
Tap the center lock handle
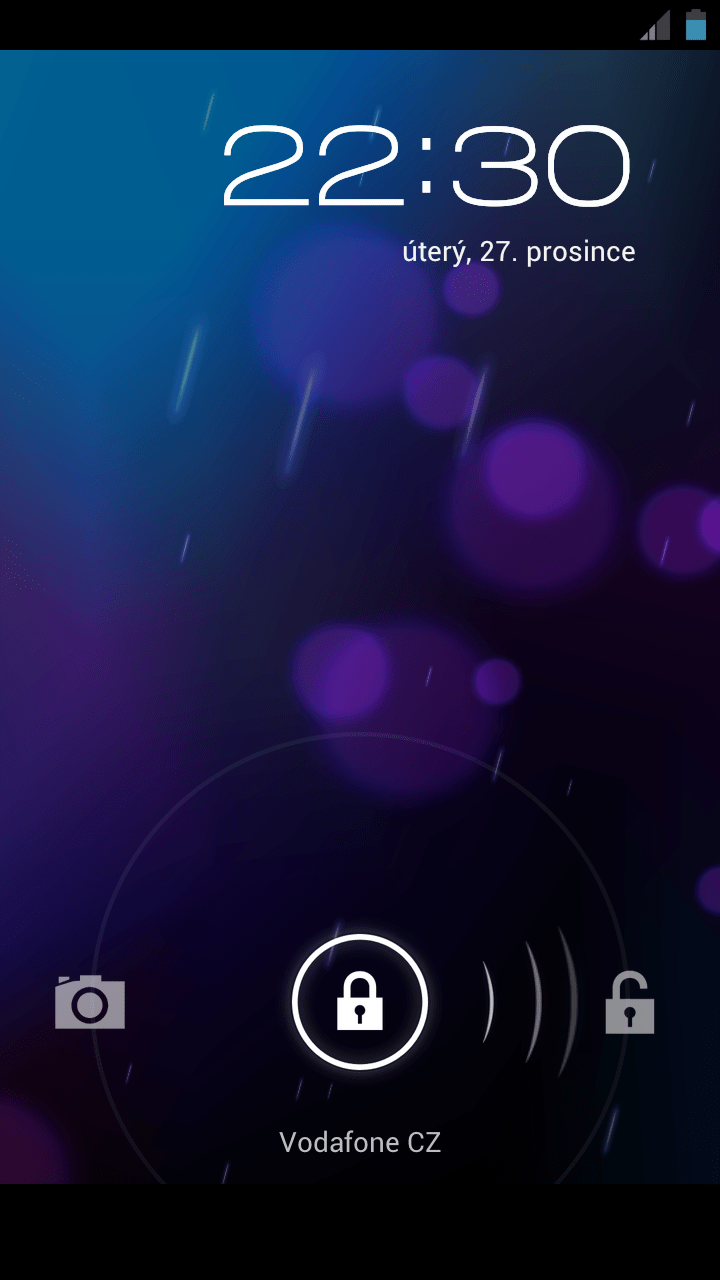click(x=360, y=1002)
